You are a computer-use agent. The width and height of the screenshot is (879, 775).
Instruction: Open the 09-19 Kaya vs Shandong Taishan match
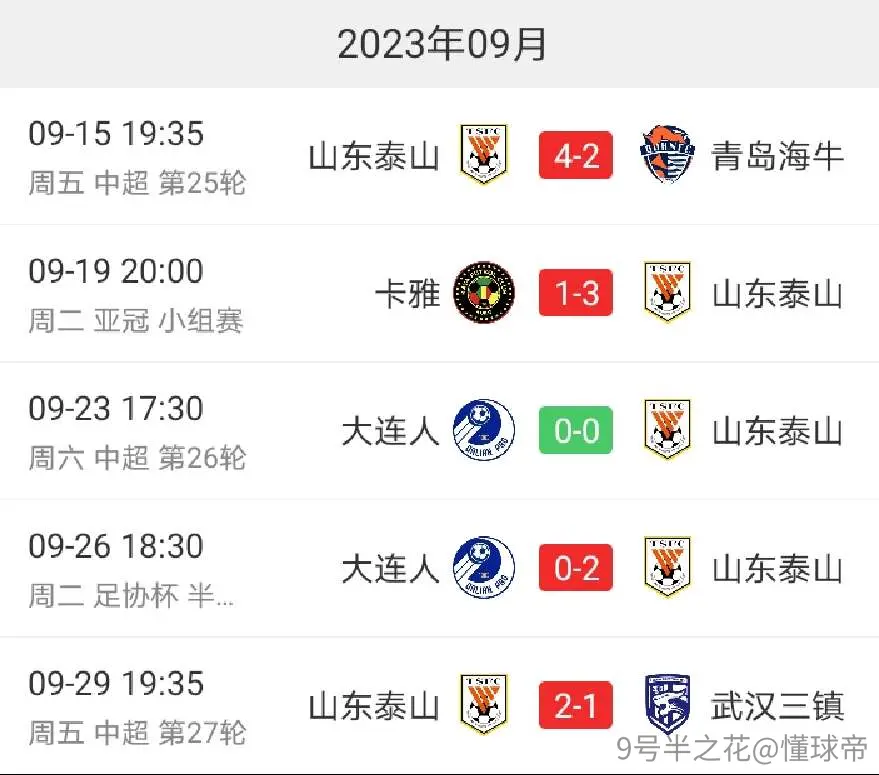(x=440, y=293)
